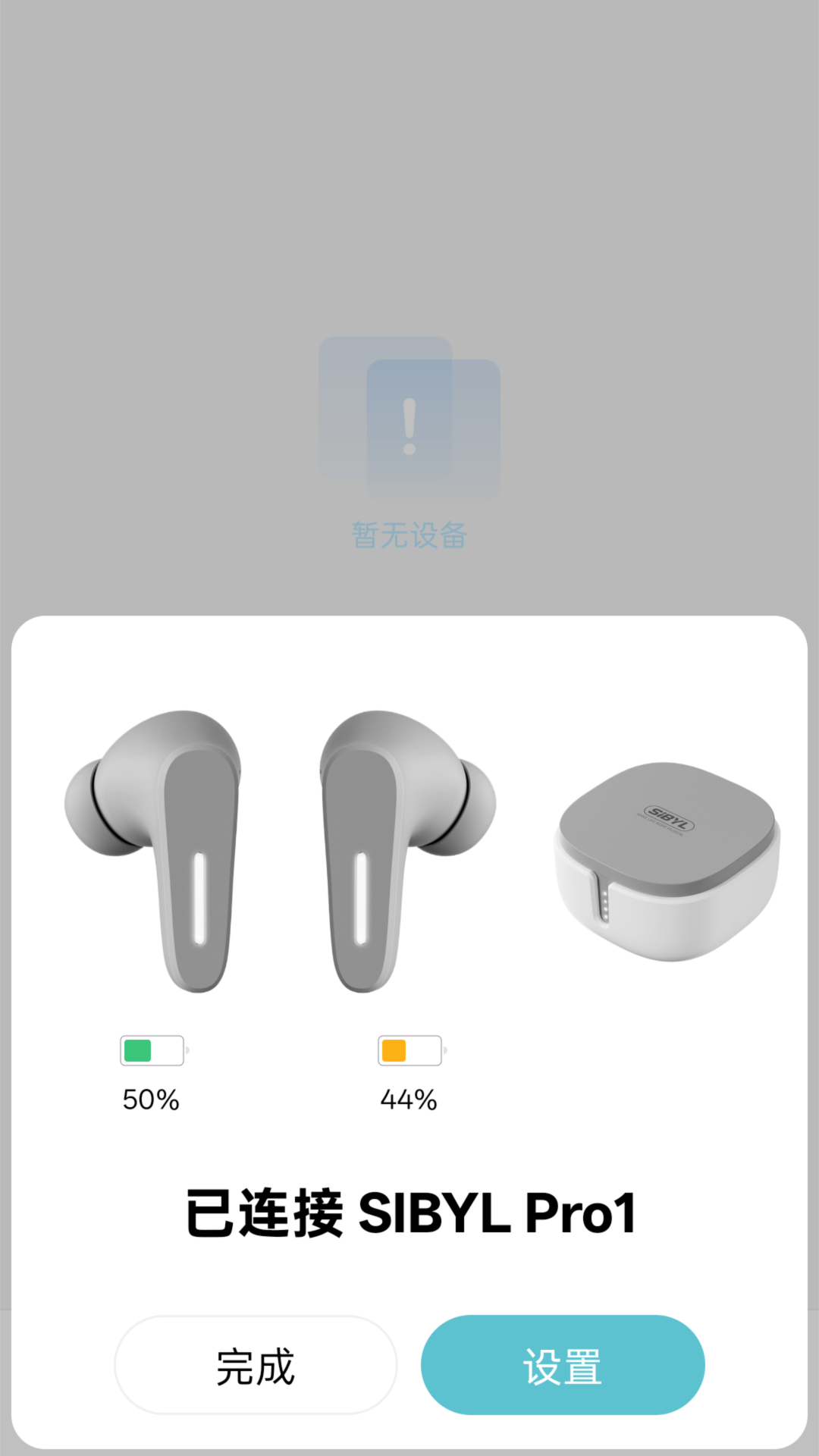
Task: Tap 完成 to dismiss the connection dialog
Action: [256, 1365]
